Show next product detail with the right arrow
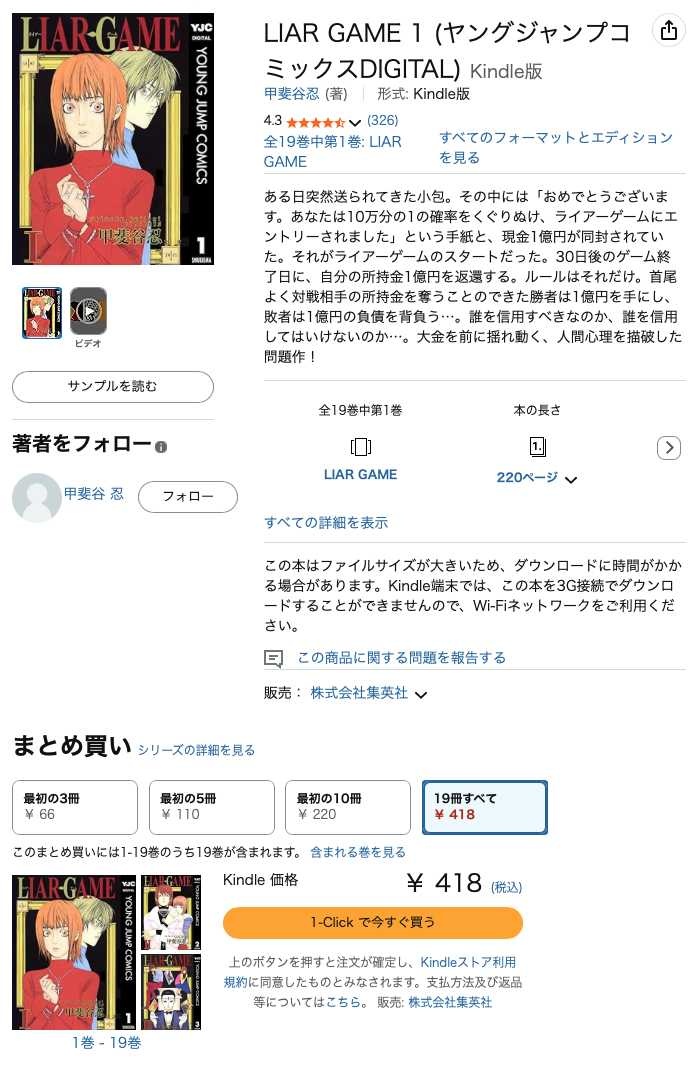 pos(668,448)
